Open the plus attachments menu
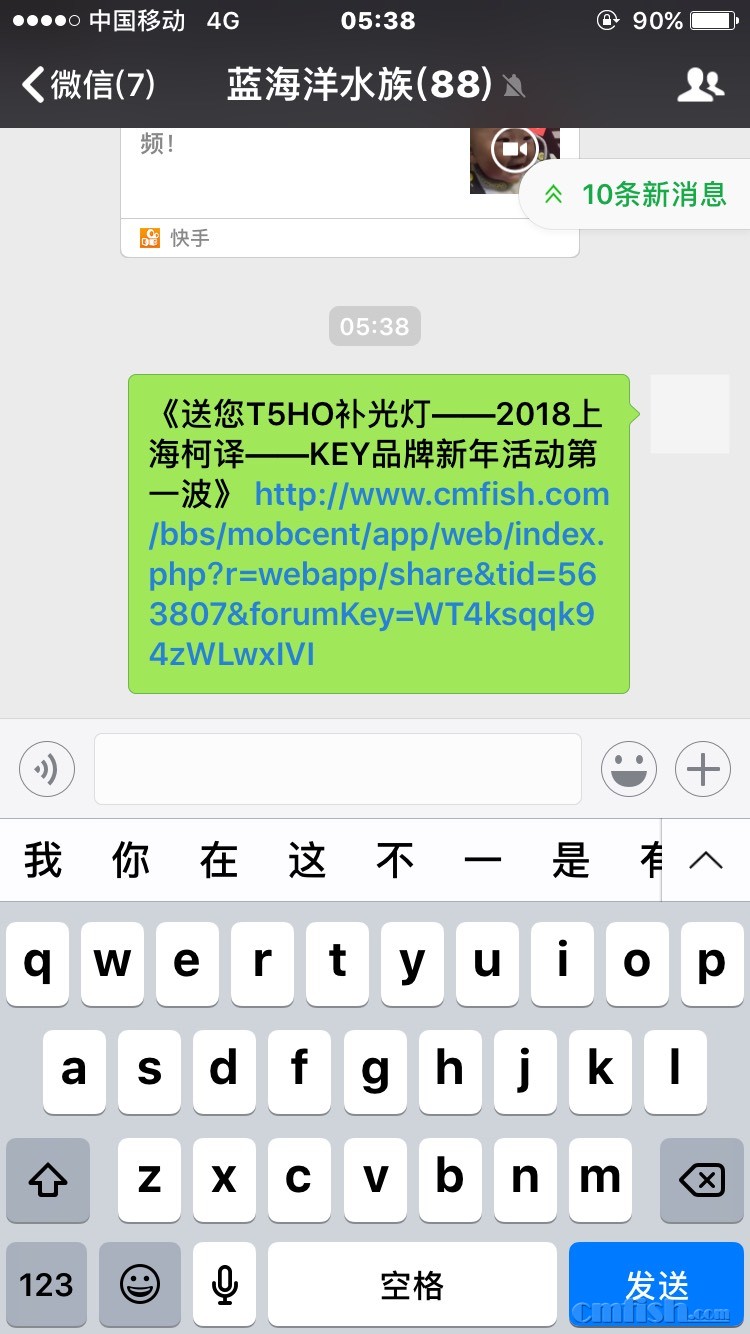 pyautogui.click(x=703, y=769)
